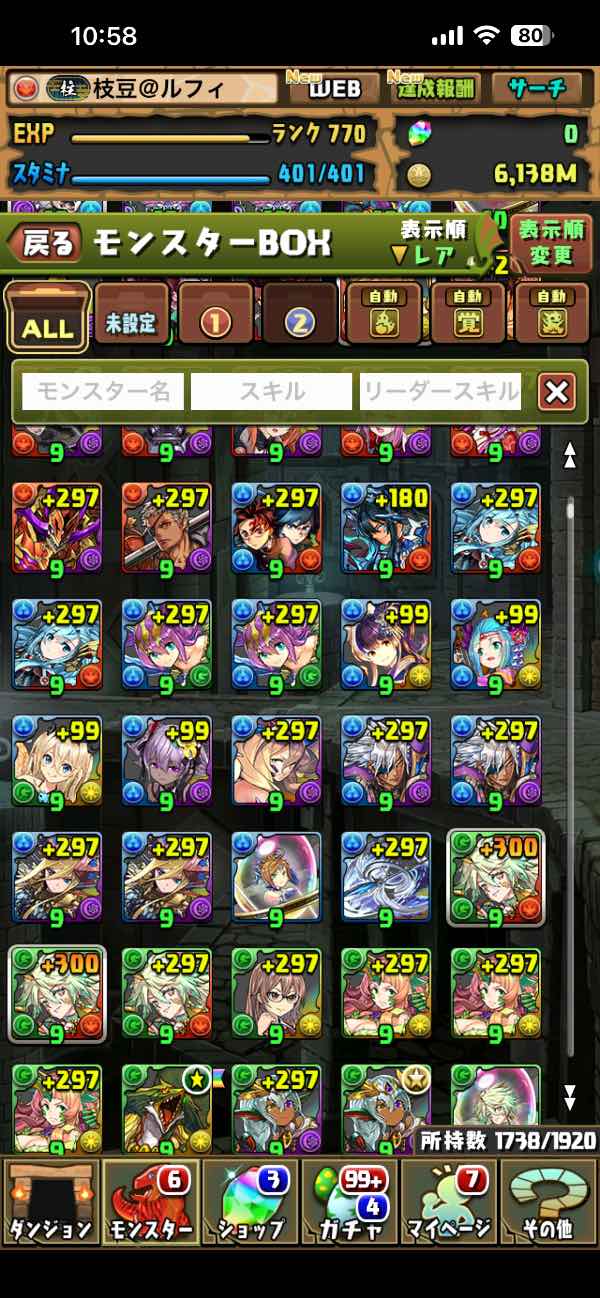Select the +180 monster card
Image resolution: width=600 pixels, height=1298 pixels.
386,528
